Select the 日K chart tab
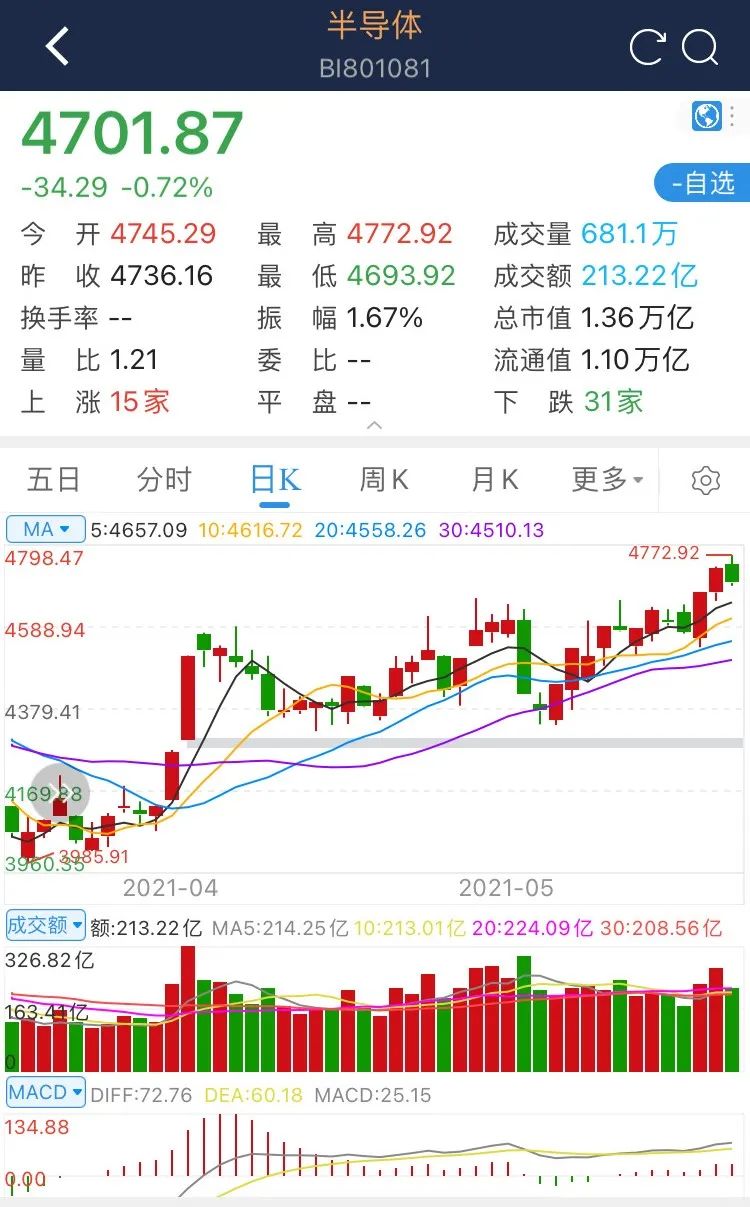This screenshot has height=1207, width=750. [x=275, y=480]
